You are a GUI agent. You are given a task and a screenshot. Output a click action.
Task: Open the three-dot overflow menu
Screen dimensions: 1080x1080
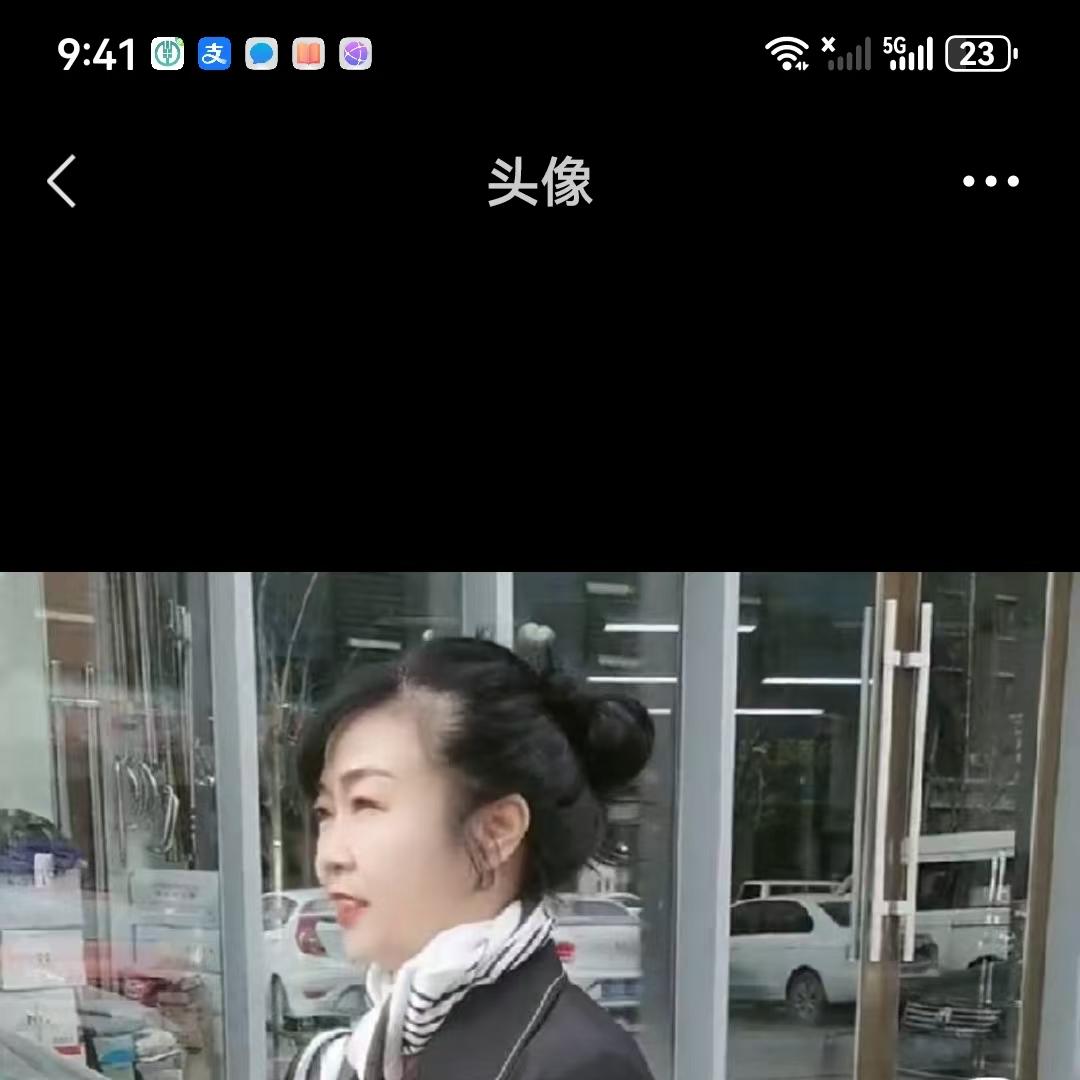click(x=990, y=182)
